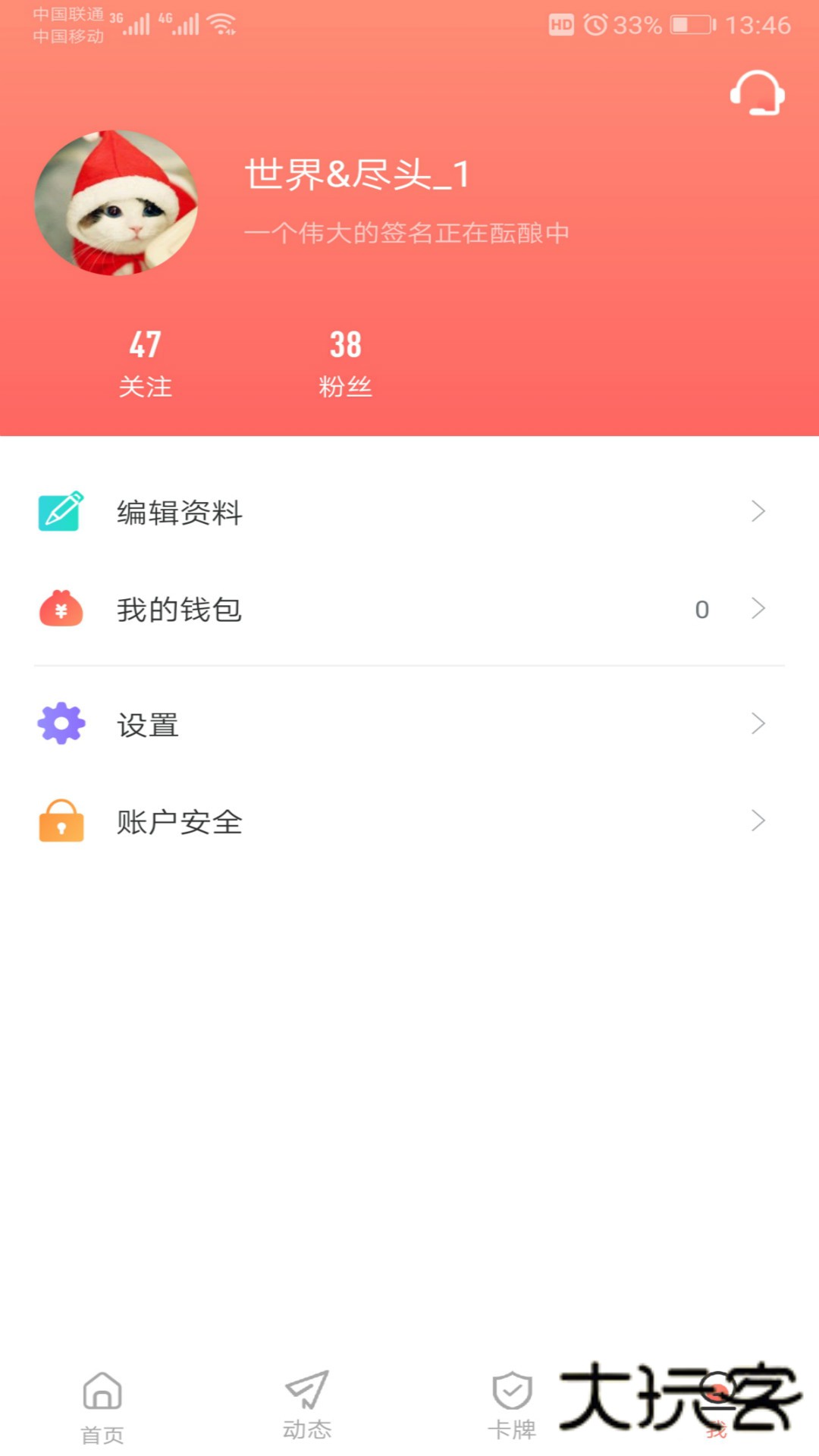Click the purple settings gear icon
819x1456 pixels.
point(61,723)
